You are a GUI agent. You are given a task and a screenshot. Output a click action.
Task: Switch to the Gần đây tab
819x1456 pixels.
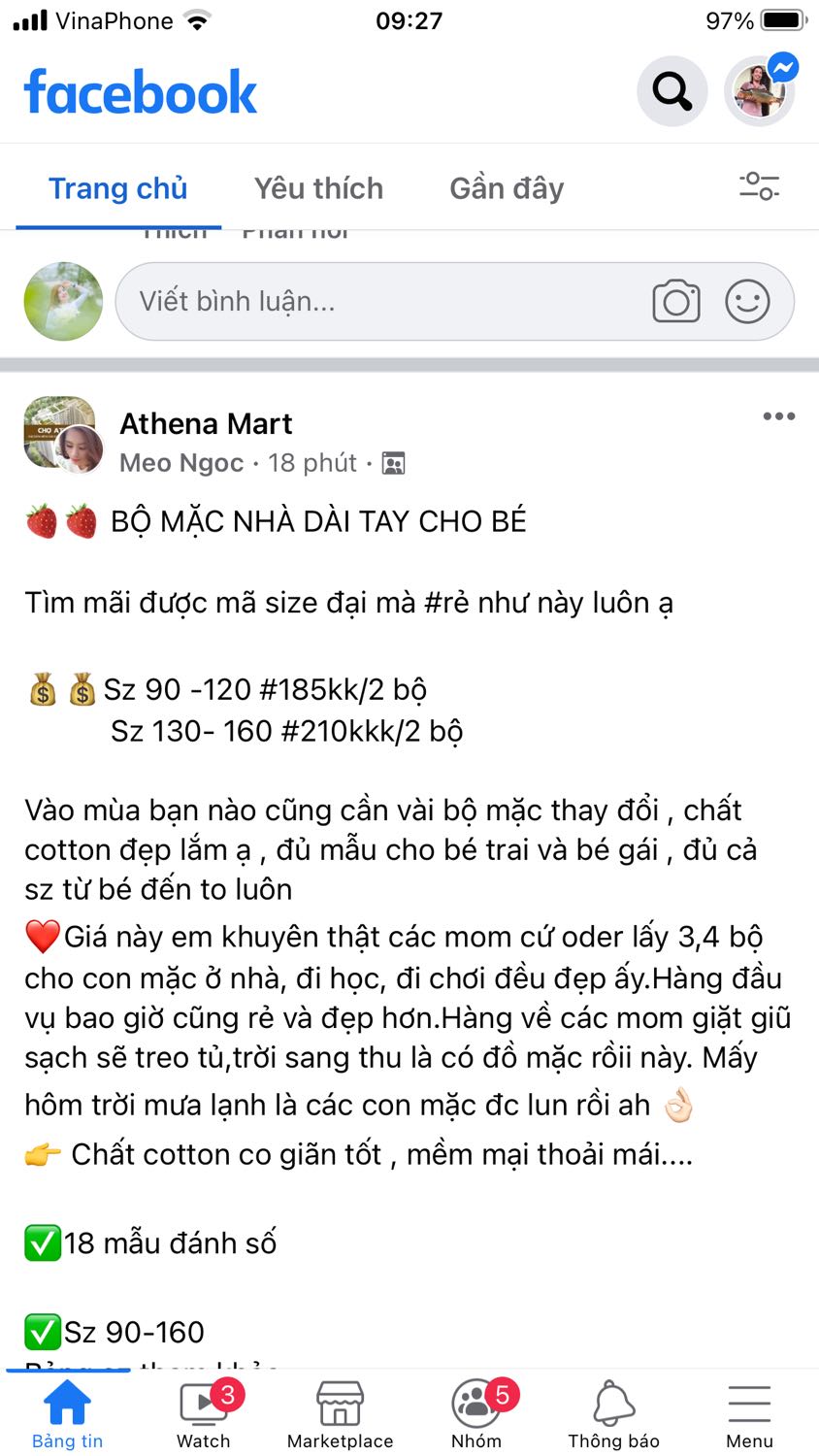[506, 187]
